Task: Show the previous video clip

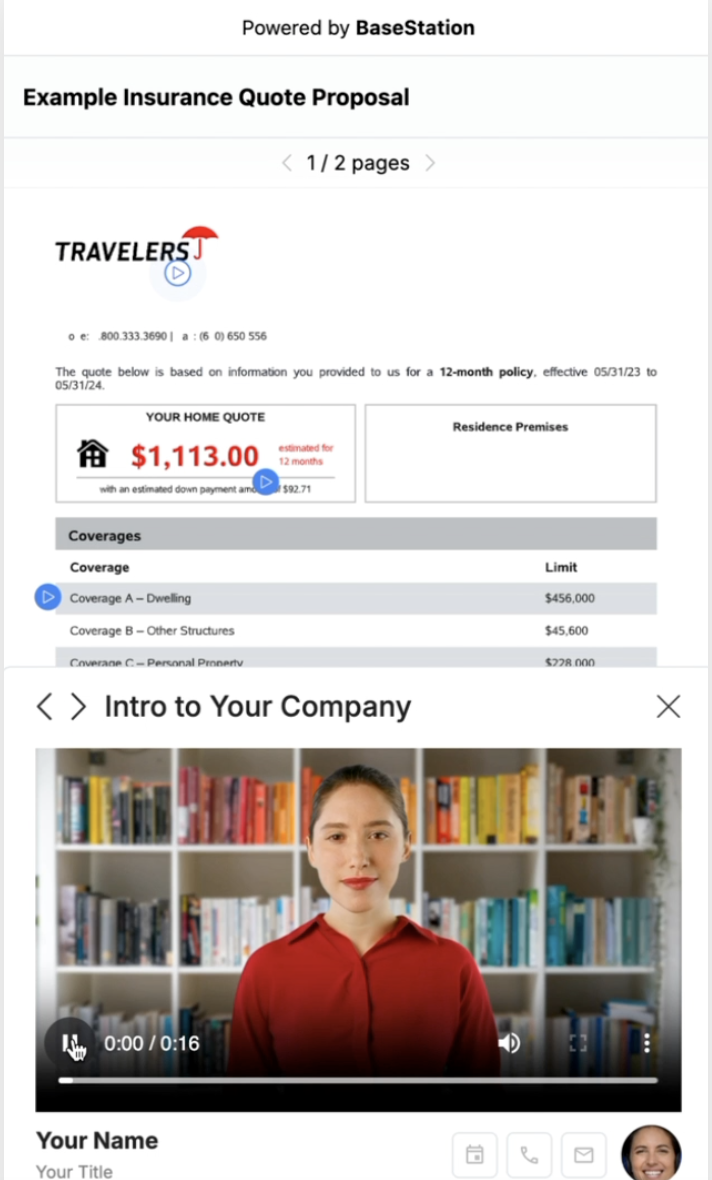Action: pyautogui.click(x=44, y=707)
